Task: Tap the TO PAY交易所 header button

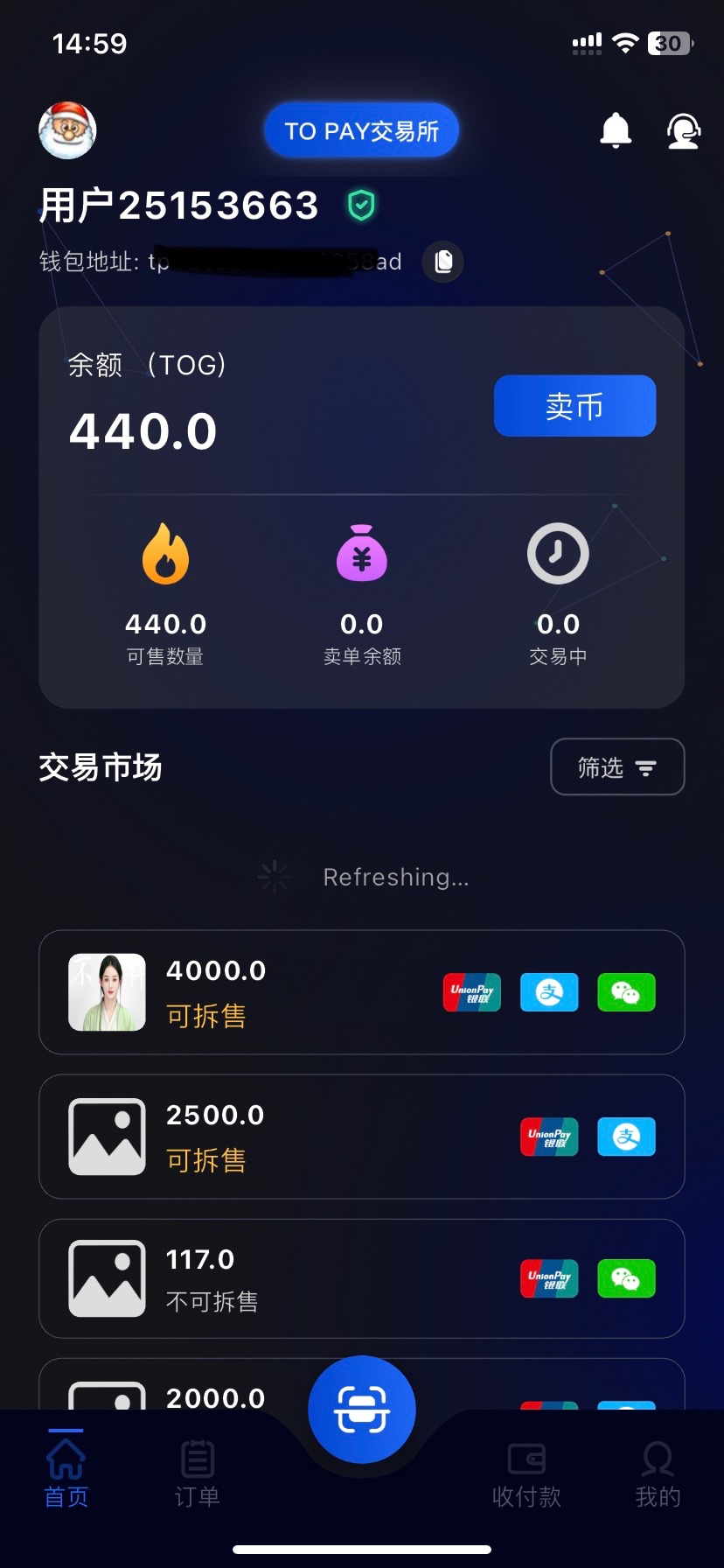Action: 361,131
